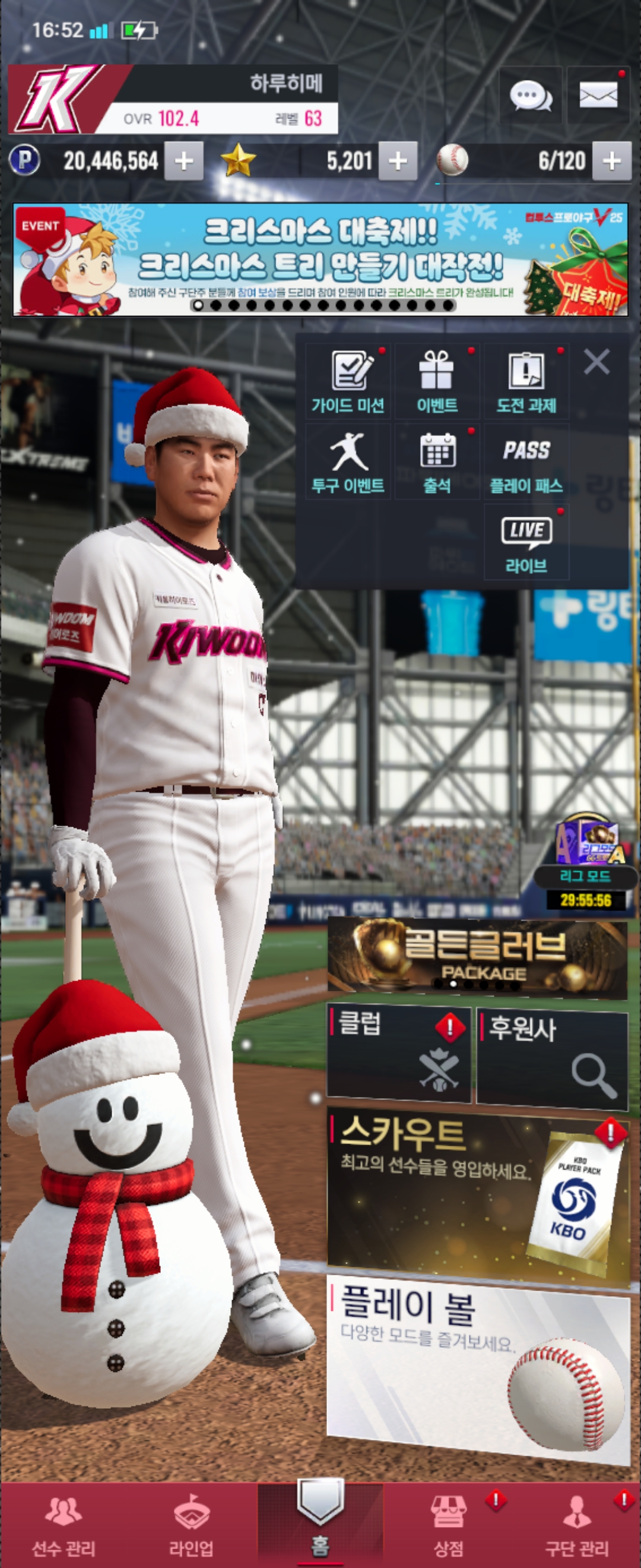Open the 라이브 LIVE menu

coord(526,543)
